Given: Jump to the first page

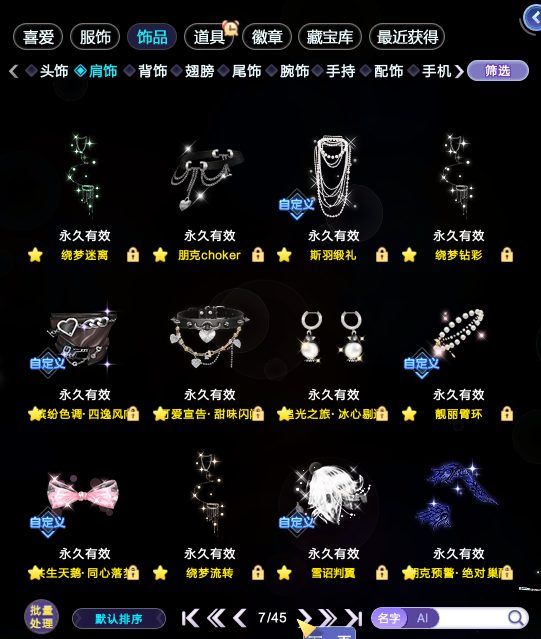Looking at the screenshot, I should pyautogui.click(x=190, y=618).
